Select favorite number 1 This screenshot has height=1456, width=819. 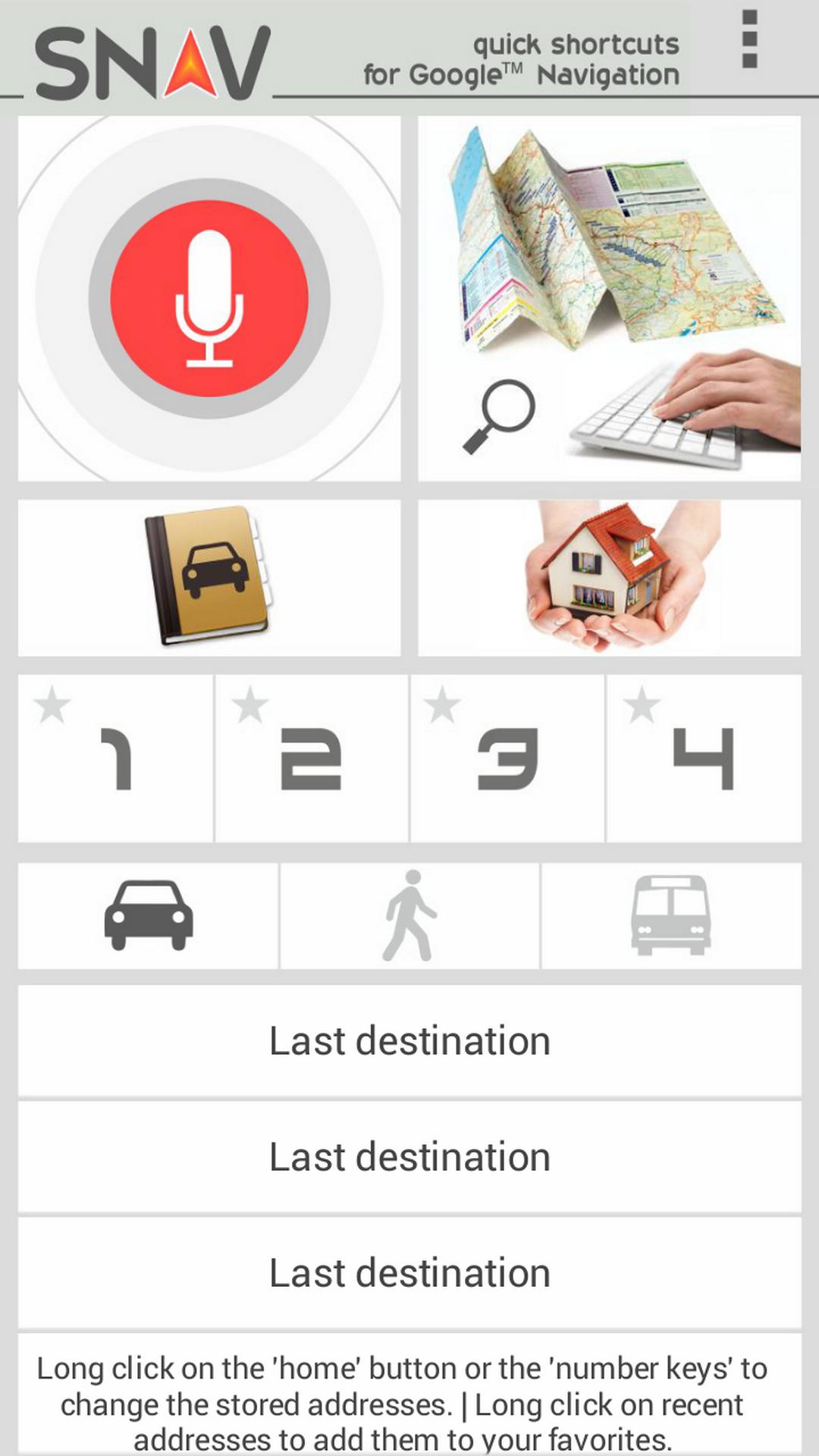coord(115,758)
